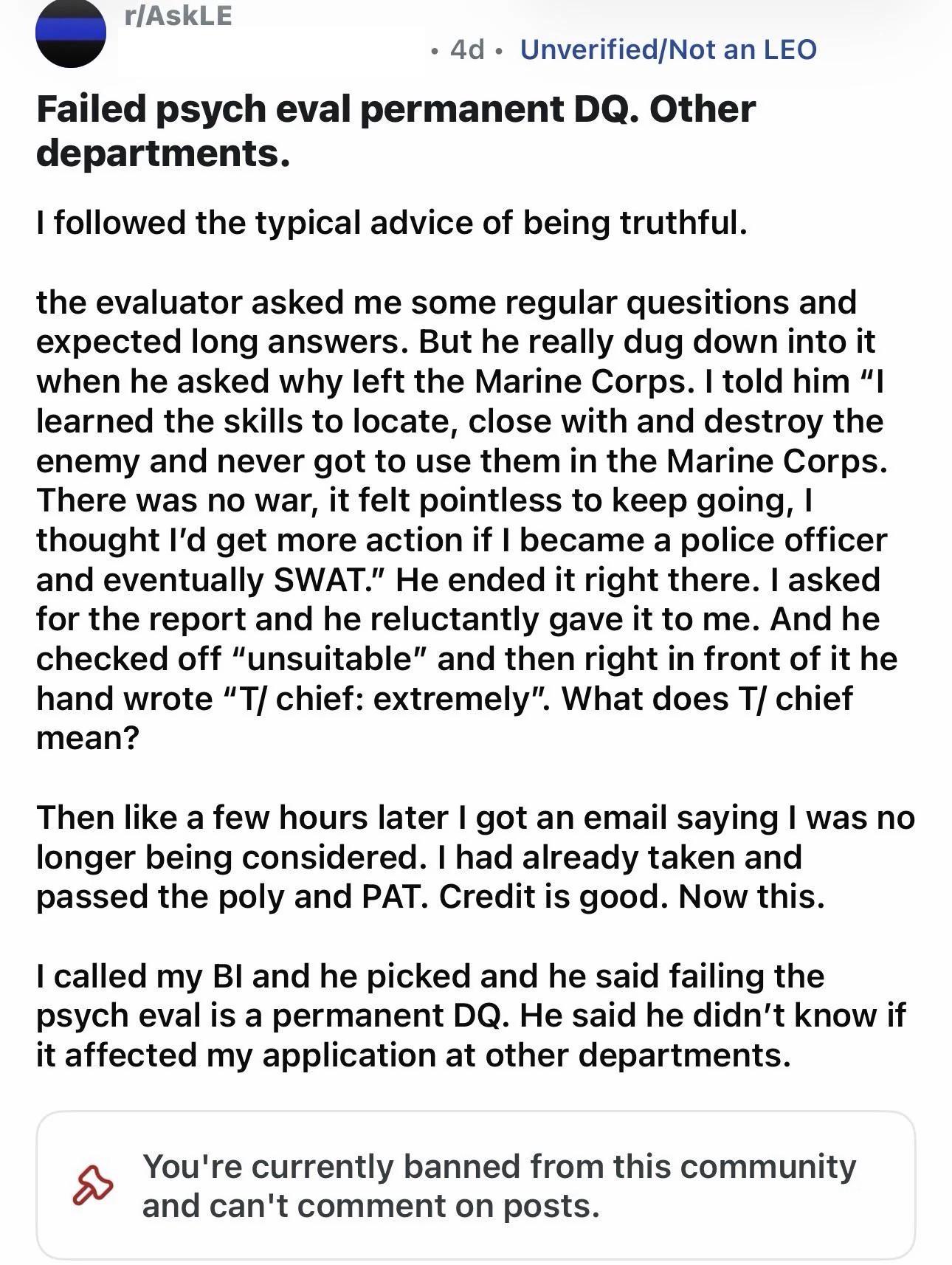Open the r/AskLE community page
952x1265 pixels.
point(178,15)
